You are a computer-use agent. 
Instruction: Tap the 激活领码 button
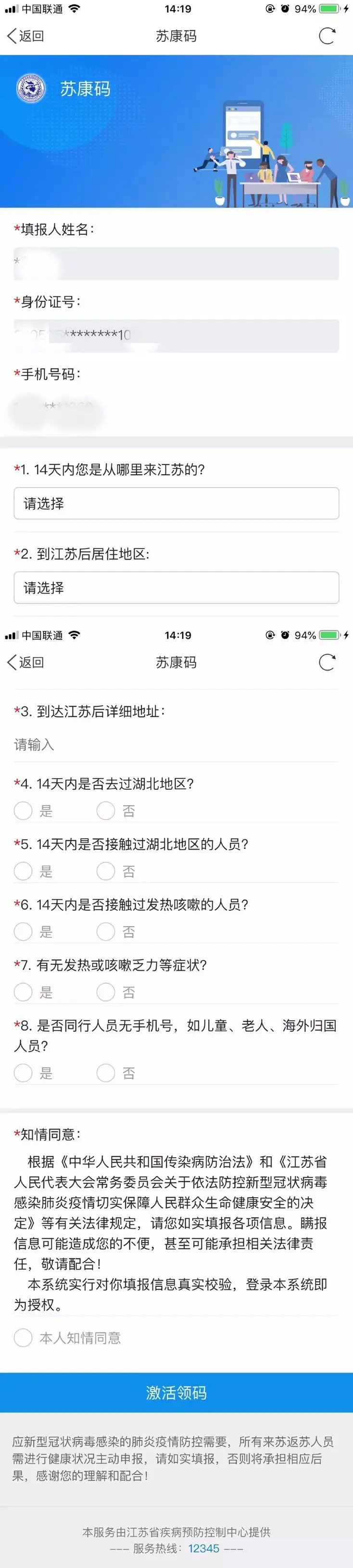tap(176, 1393)
